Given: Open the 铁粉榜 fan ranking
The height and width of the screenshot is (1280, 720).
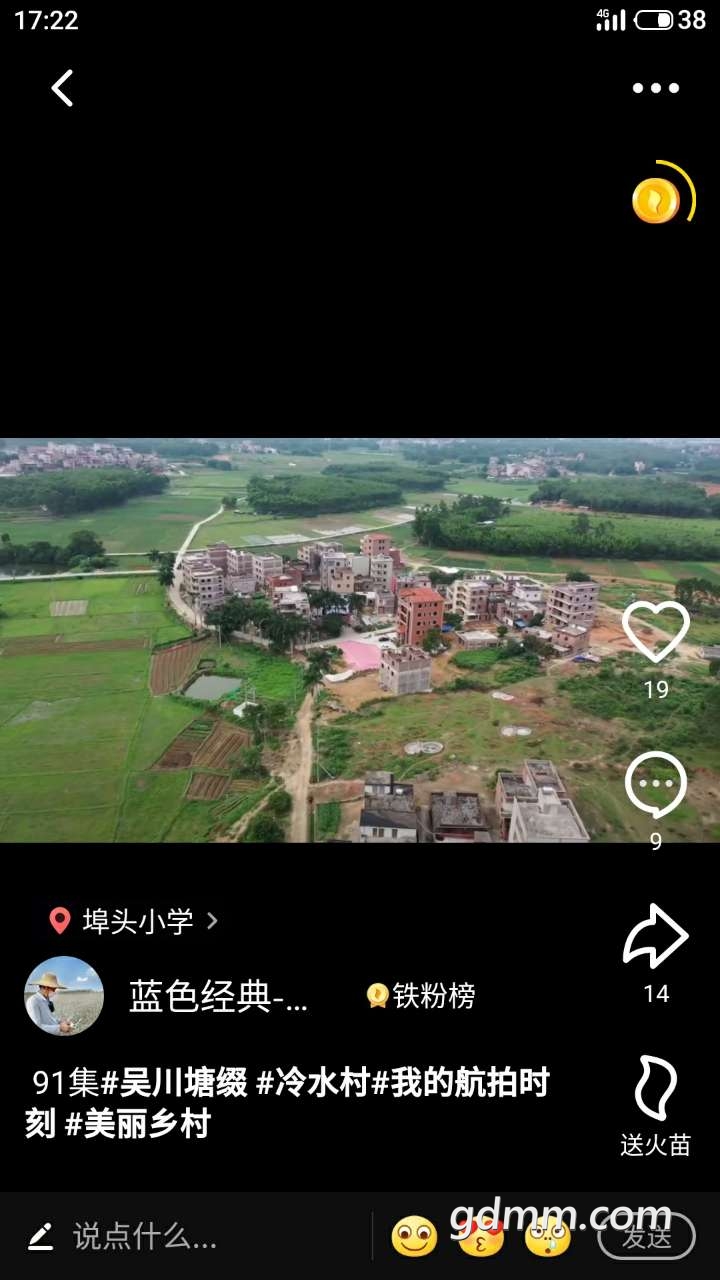Looking at the screenshot, I should tap(421, 996).
